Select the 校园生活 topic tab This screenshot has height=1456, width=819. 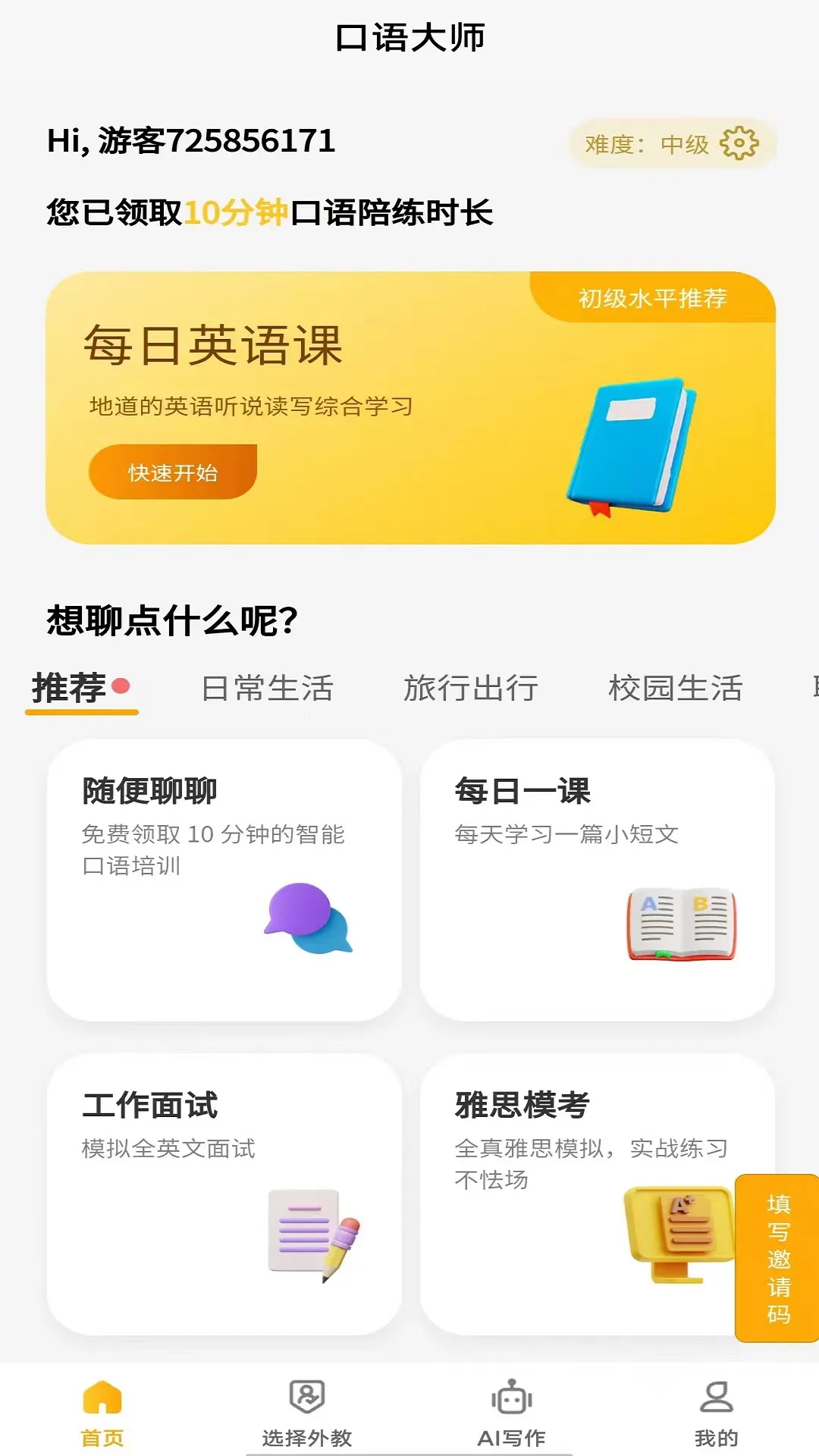click(x=675, y=689)
